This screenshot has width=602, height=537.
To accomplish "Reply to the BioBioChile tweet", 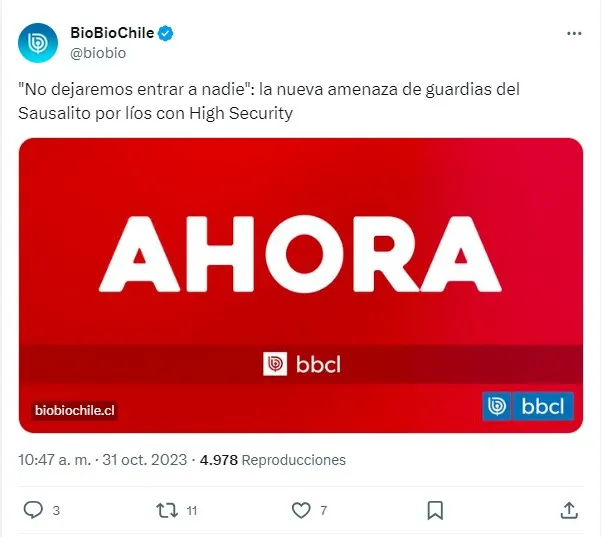I will [33, 510].
